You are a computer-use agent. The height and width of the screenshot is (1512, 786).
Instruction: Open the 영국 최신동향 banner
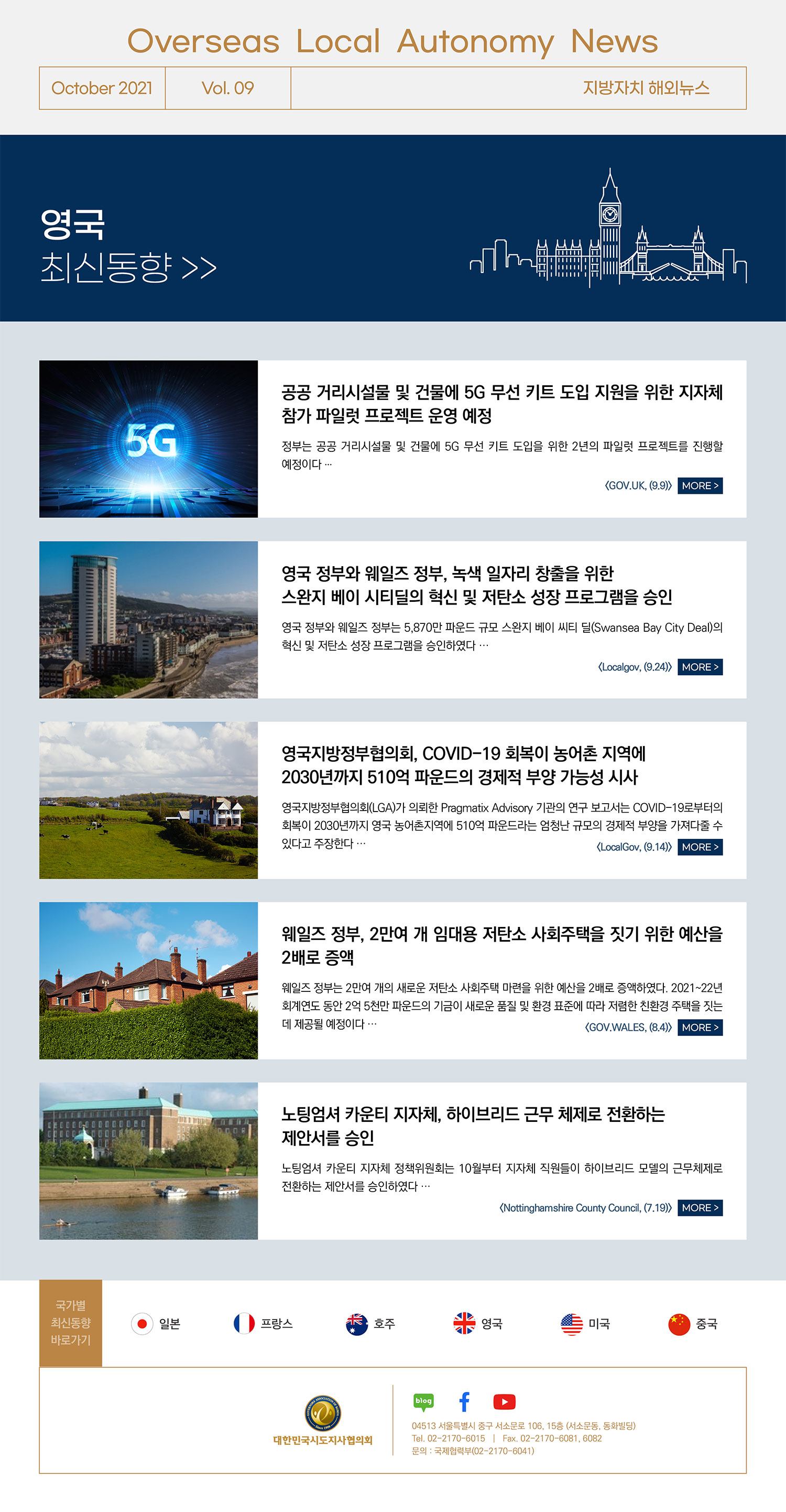click(x=393, y=228)
